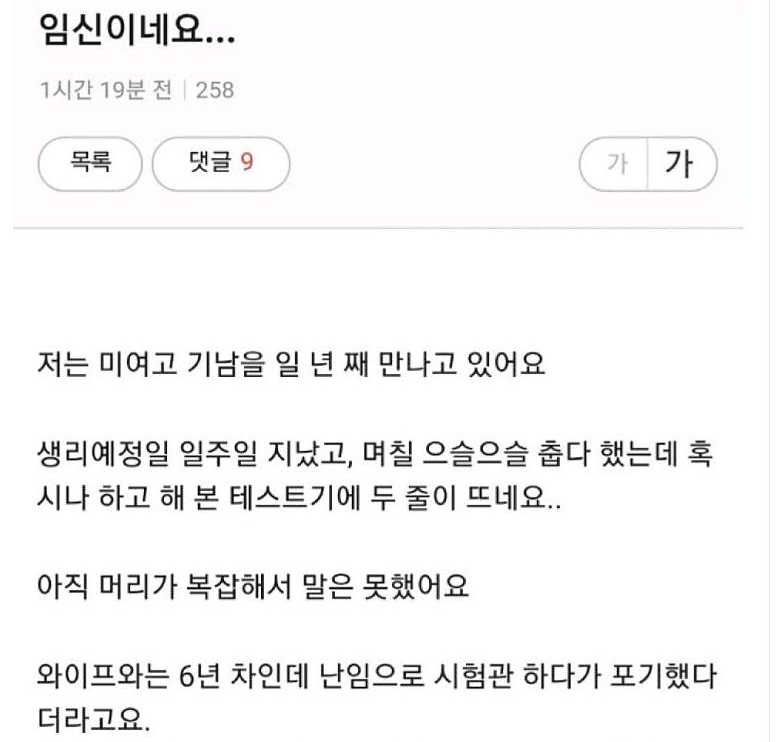This screenshot has height=742, width=784.
Task: Open the 댓글 9 comments
Action: pyautogui.click(x=220, y=163)
